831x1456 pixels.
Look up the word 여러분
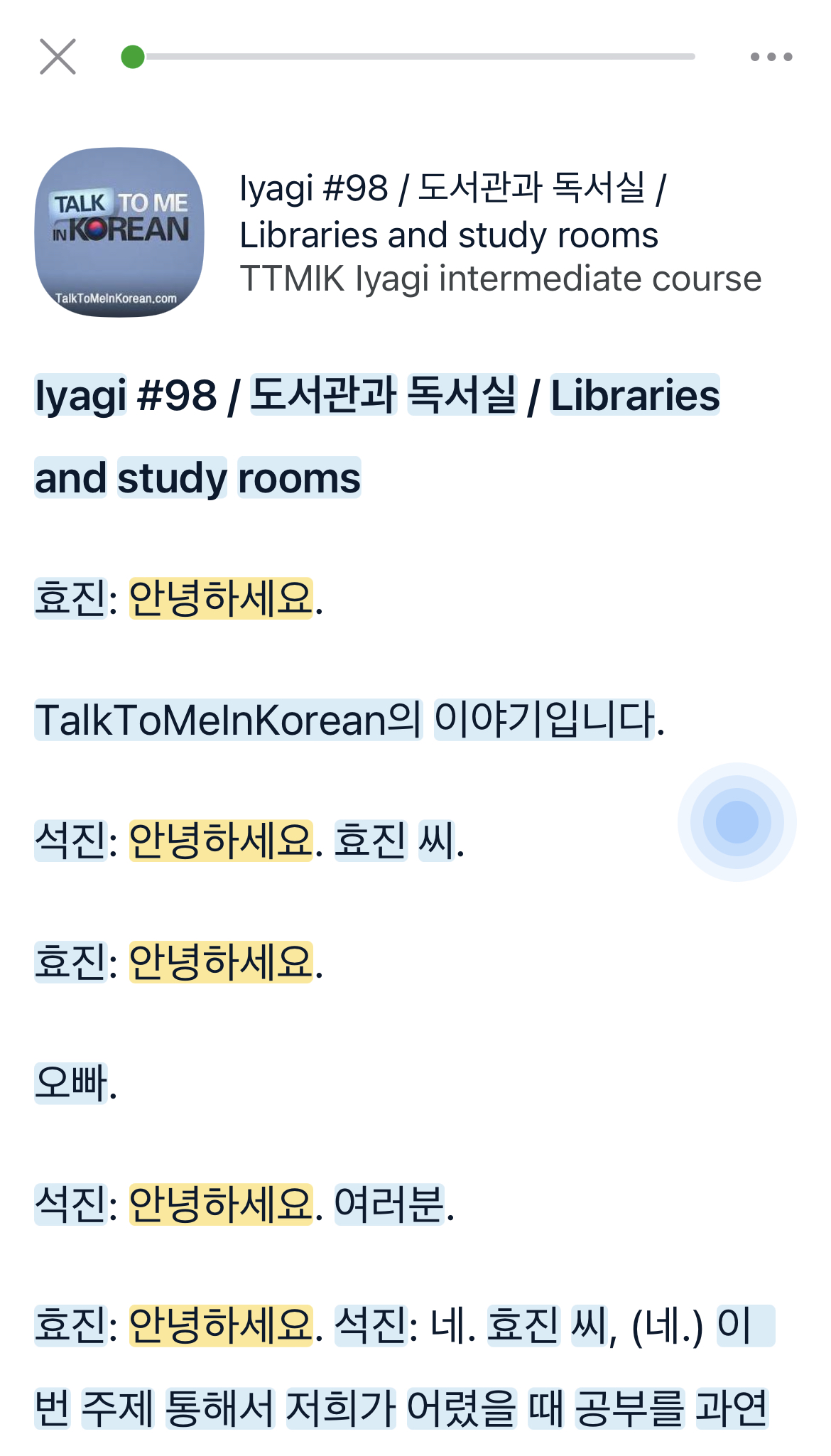point(389,1204)
